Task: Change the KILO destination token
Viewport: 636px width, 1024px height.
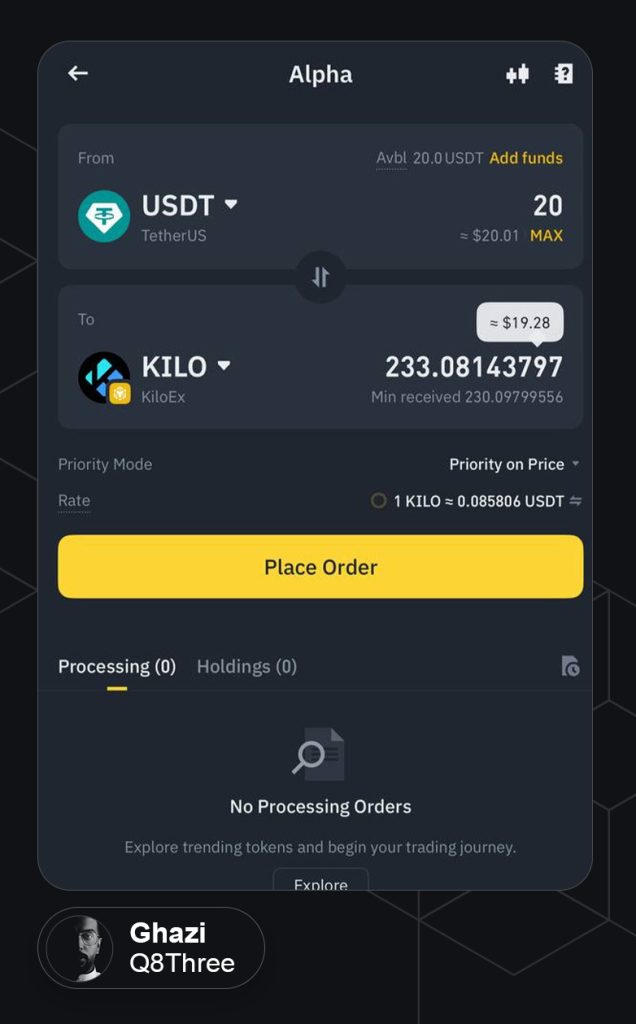Action: 185,366
